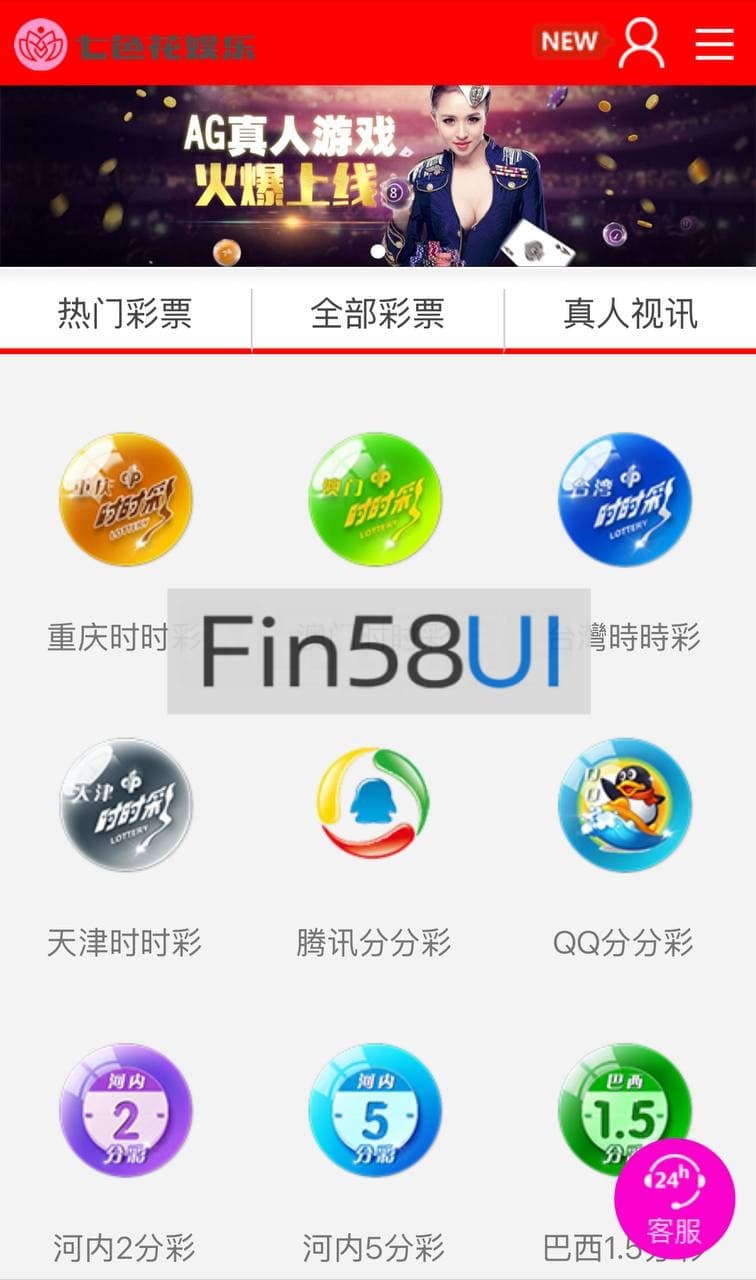Select the silver 天津时时彩 icon
Image resolution: width=756 pixels, height=1280 pixels.
click(x=126, y=805)
